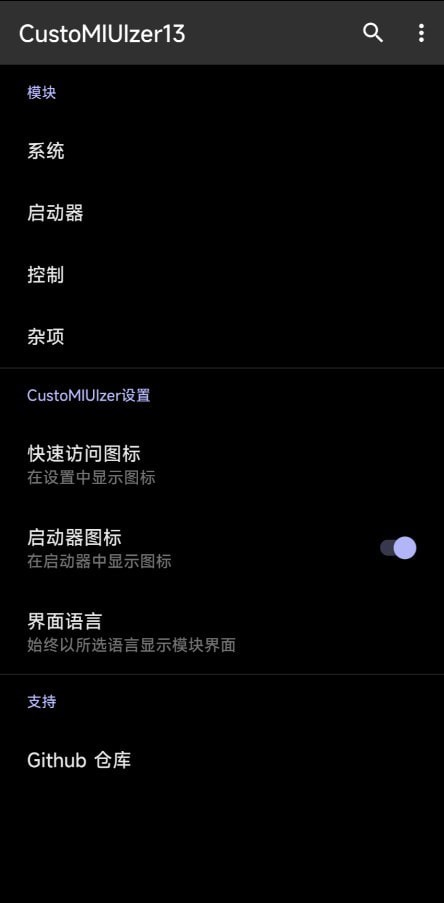Open the 界面语言 language setting
Viewport: 444px width, 903px height.
tap(222, 632)
